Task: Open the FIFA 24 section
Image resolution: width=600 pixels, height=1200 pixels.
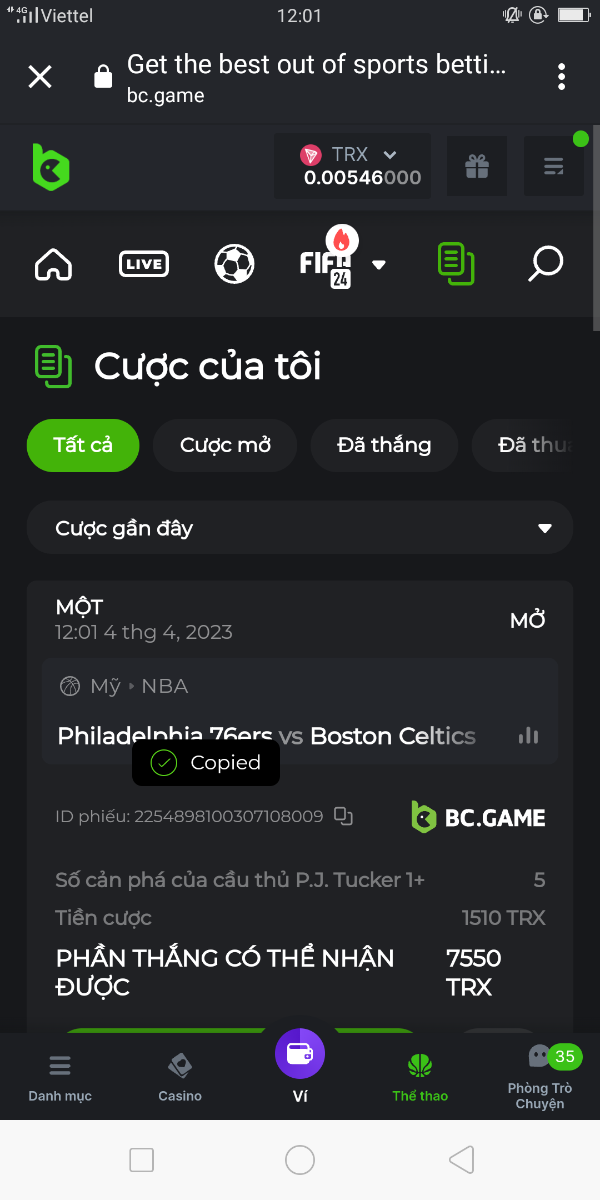Action: click(x=328, y=264)
